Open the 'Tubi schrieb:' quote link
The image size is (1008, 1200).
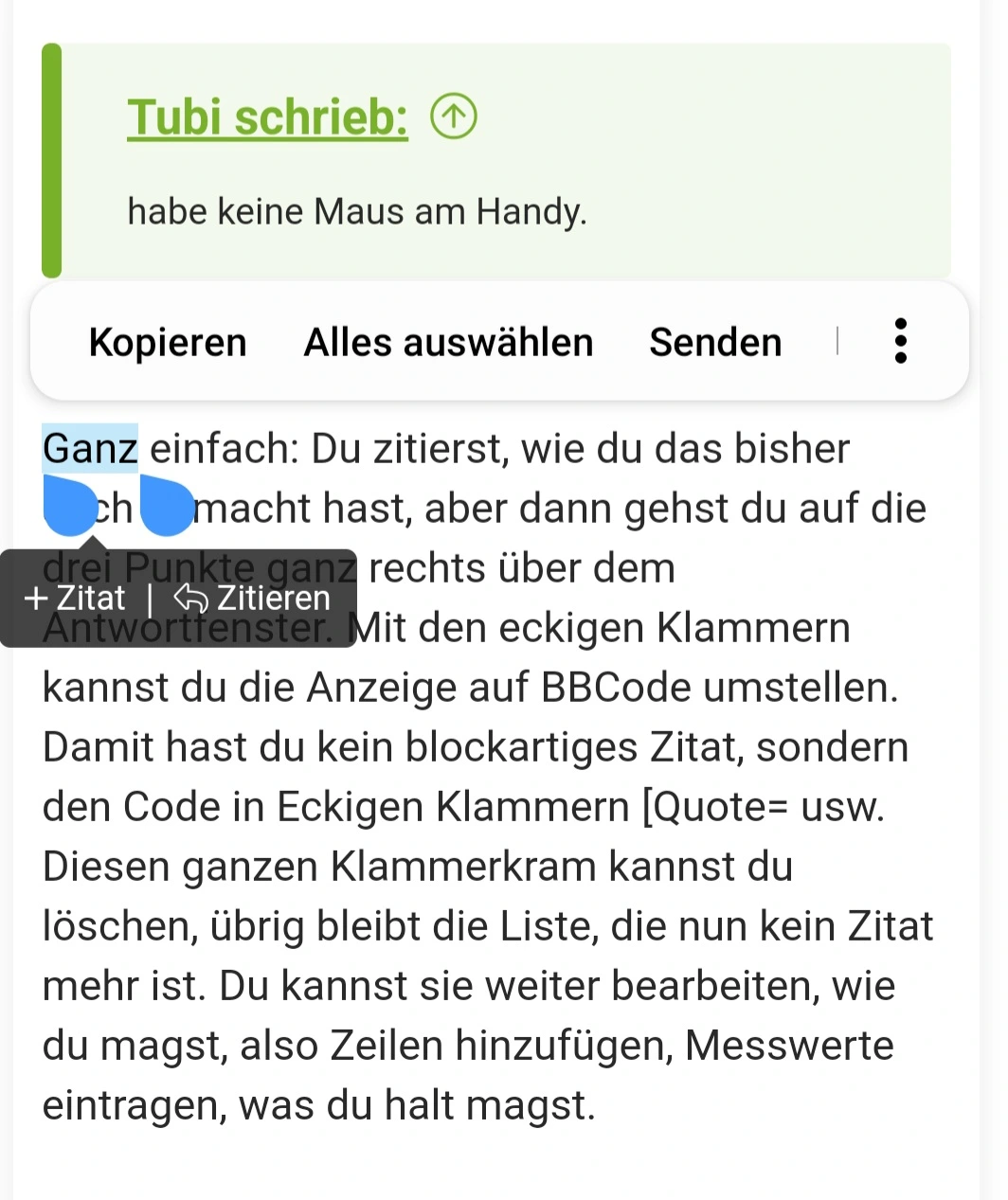pyautogui.click(x=268, y=118)
